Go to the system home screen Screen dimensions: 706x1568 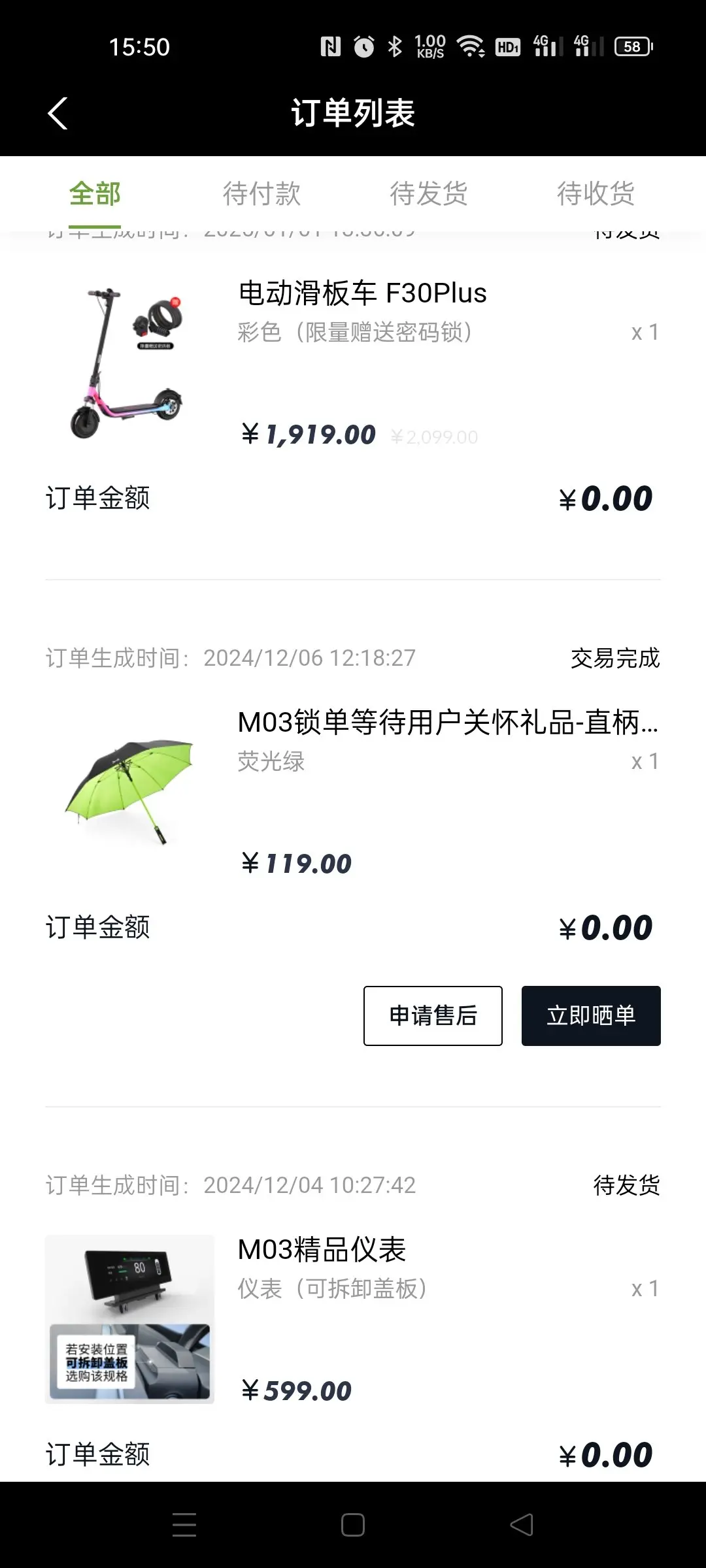coord(353,1526)
